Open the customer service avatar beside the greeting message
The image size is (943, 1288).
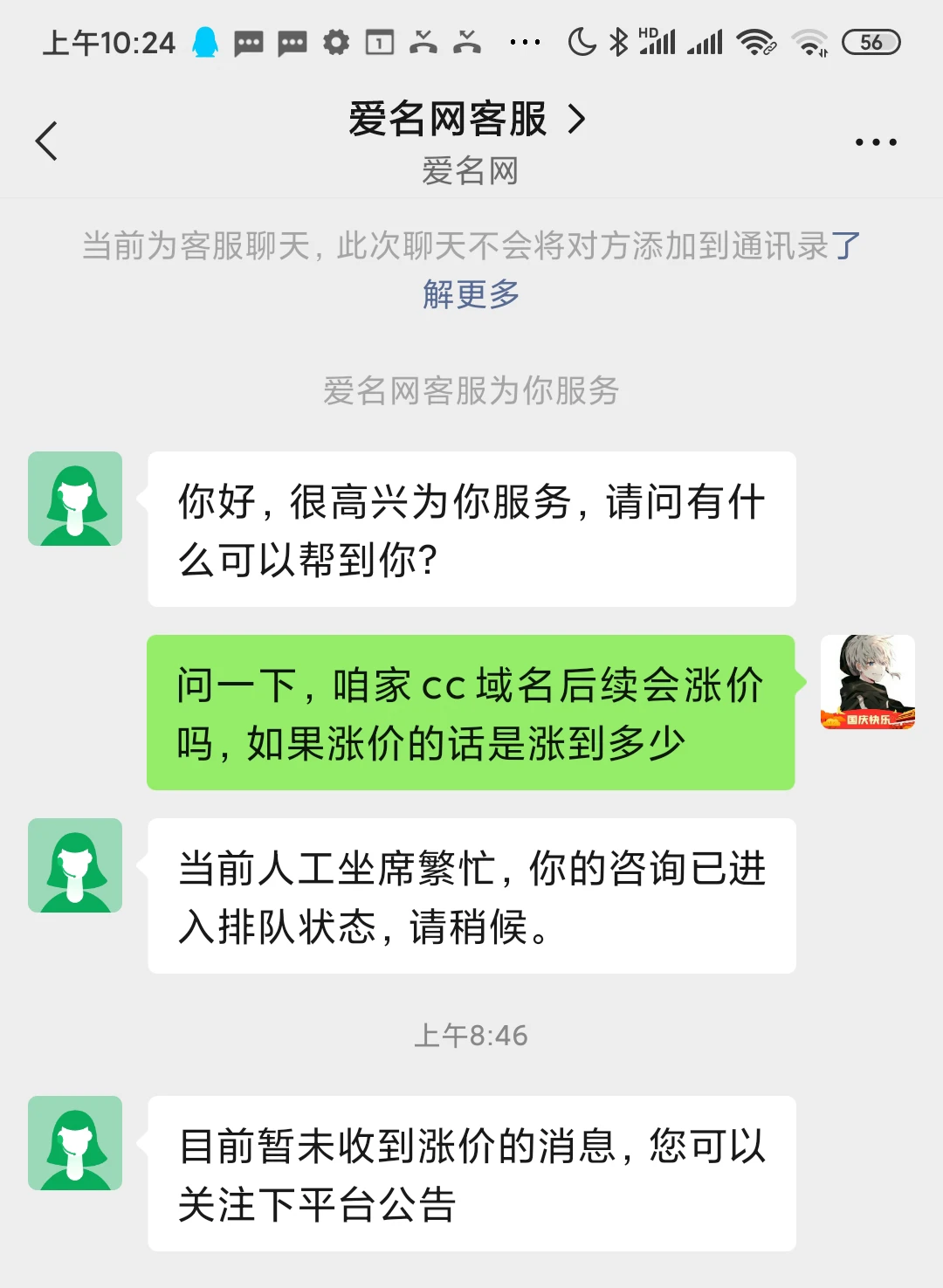pyautogui.click(x=75, y=499)
